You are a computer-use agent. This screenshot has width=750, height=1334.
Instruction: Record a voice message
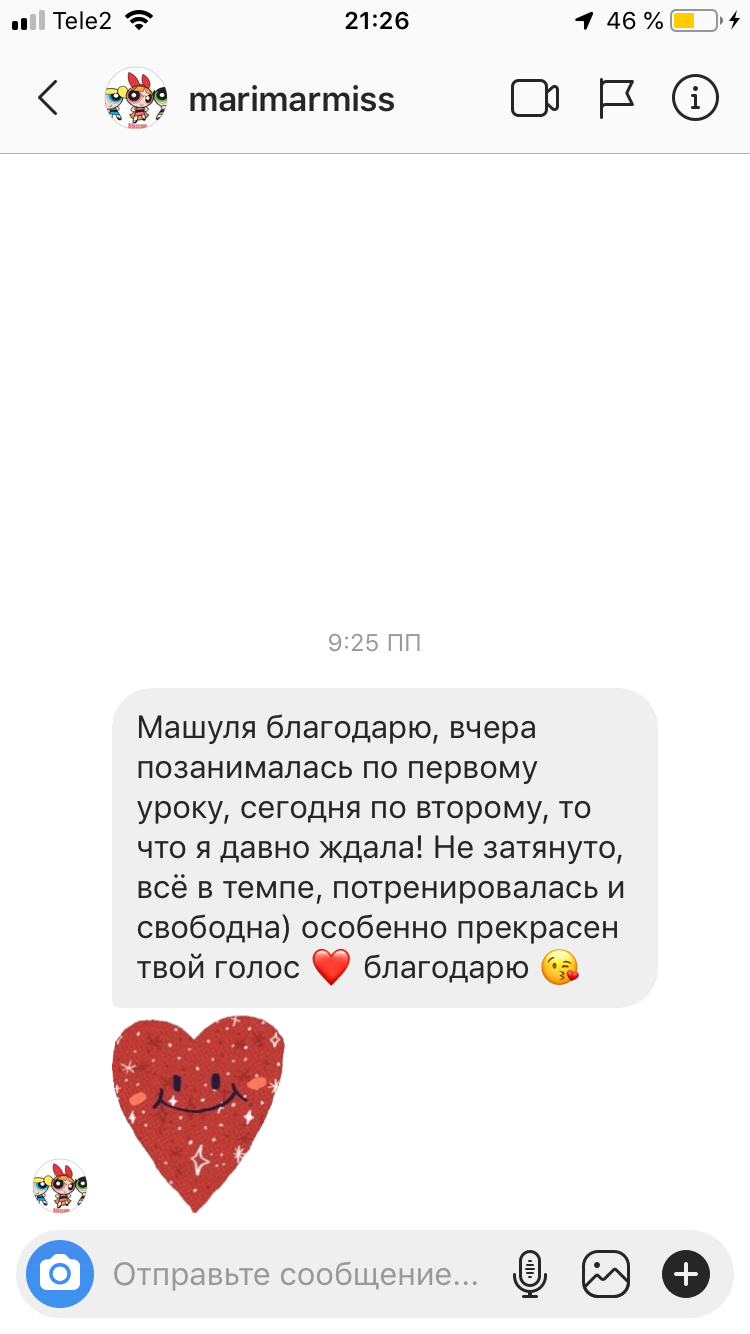(x=528, y=1274)
